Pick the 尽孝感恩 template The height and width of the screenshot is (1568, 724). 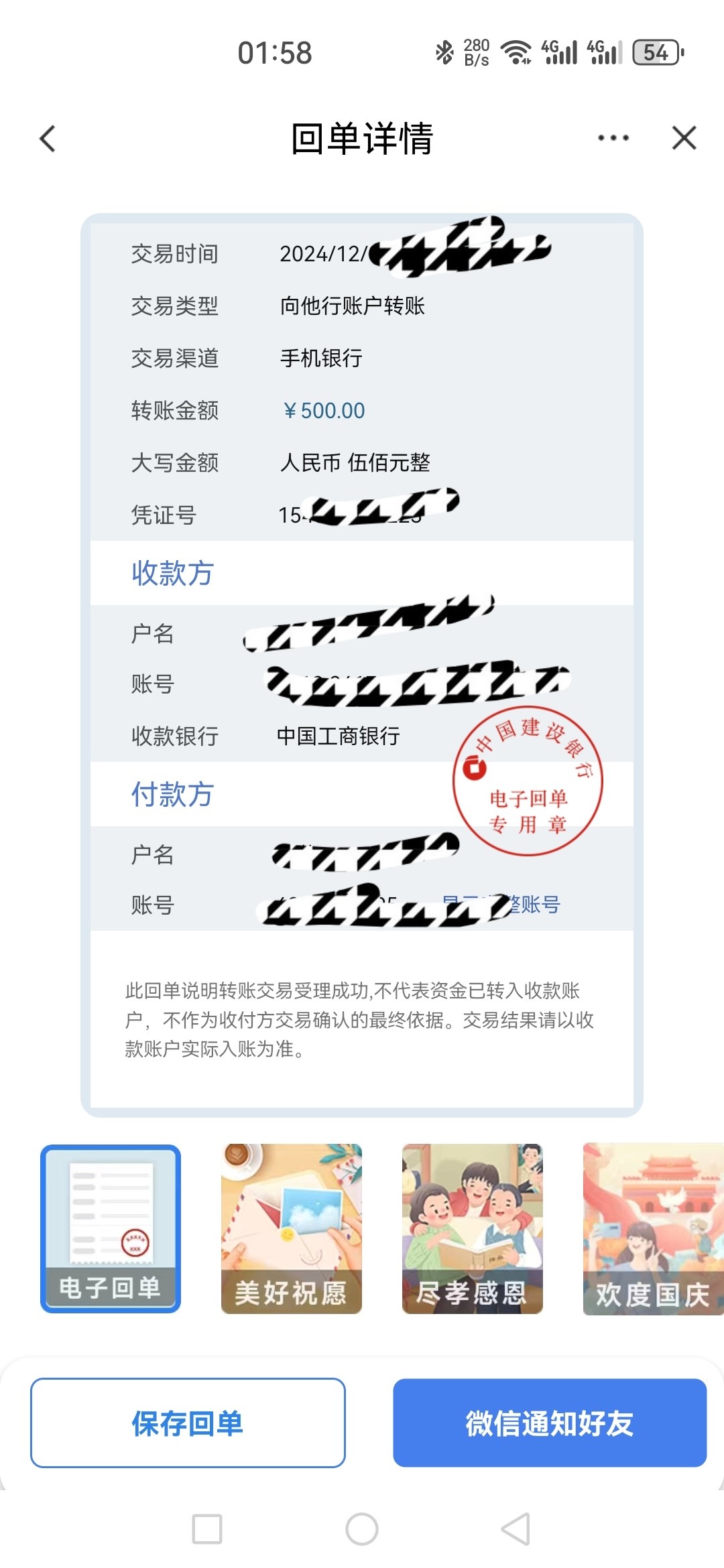(473, 1228)
